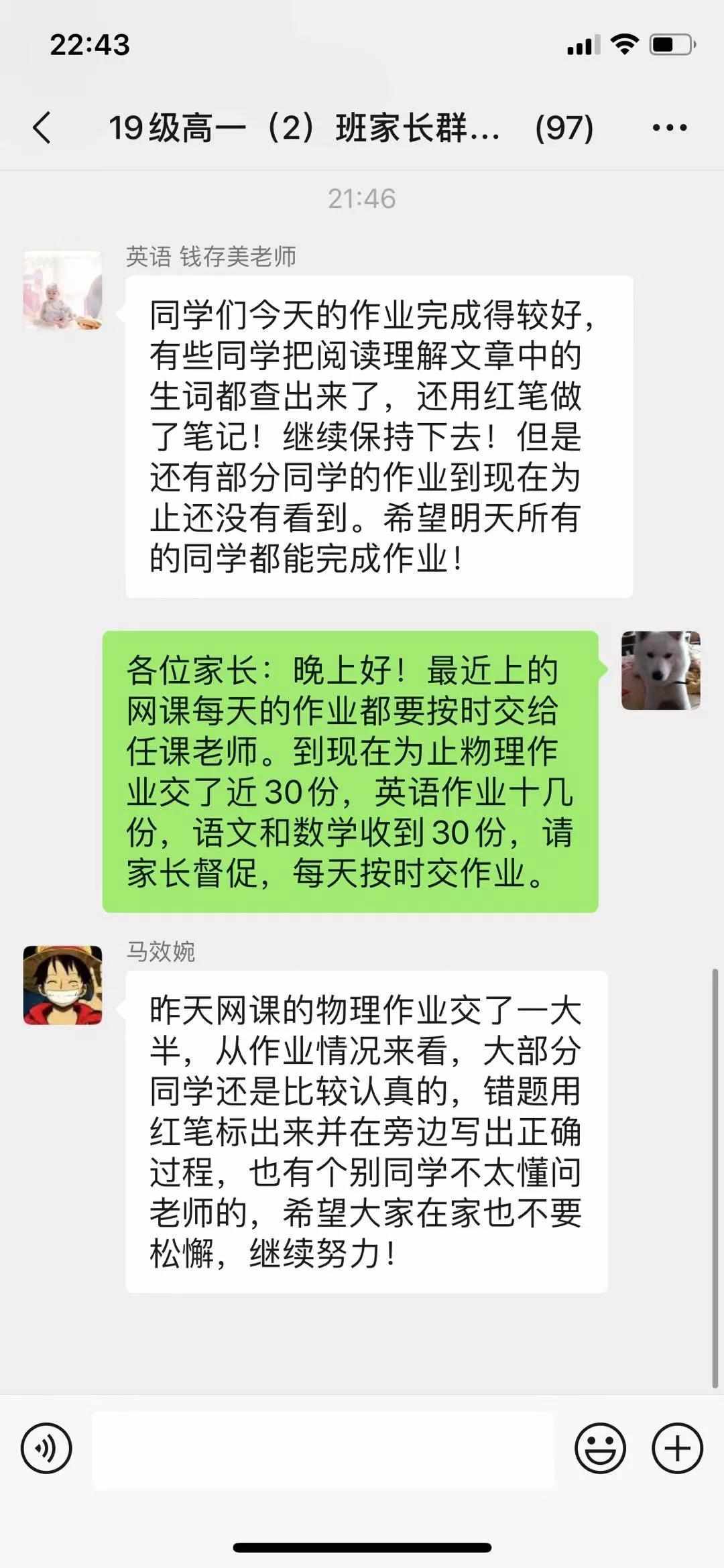
Task: Go back to the chat list
Action: 42,127
